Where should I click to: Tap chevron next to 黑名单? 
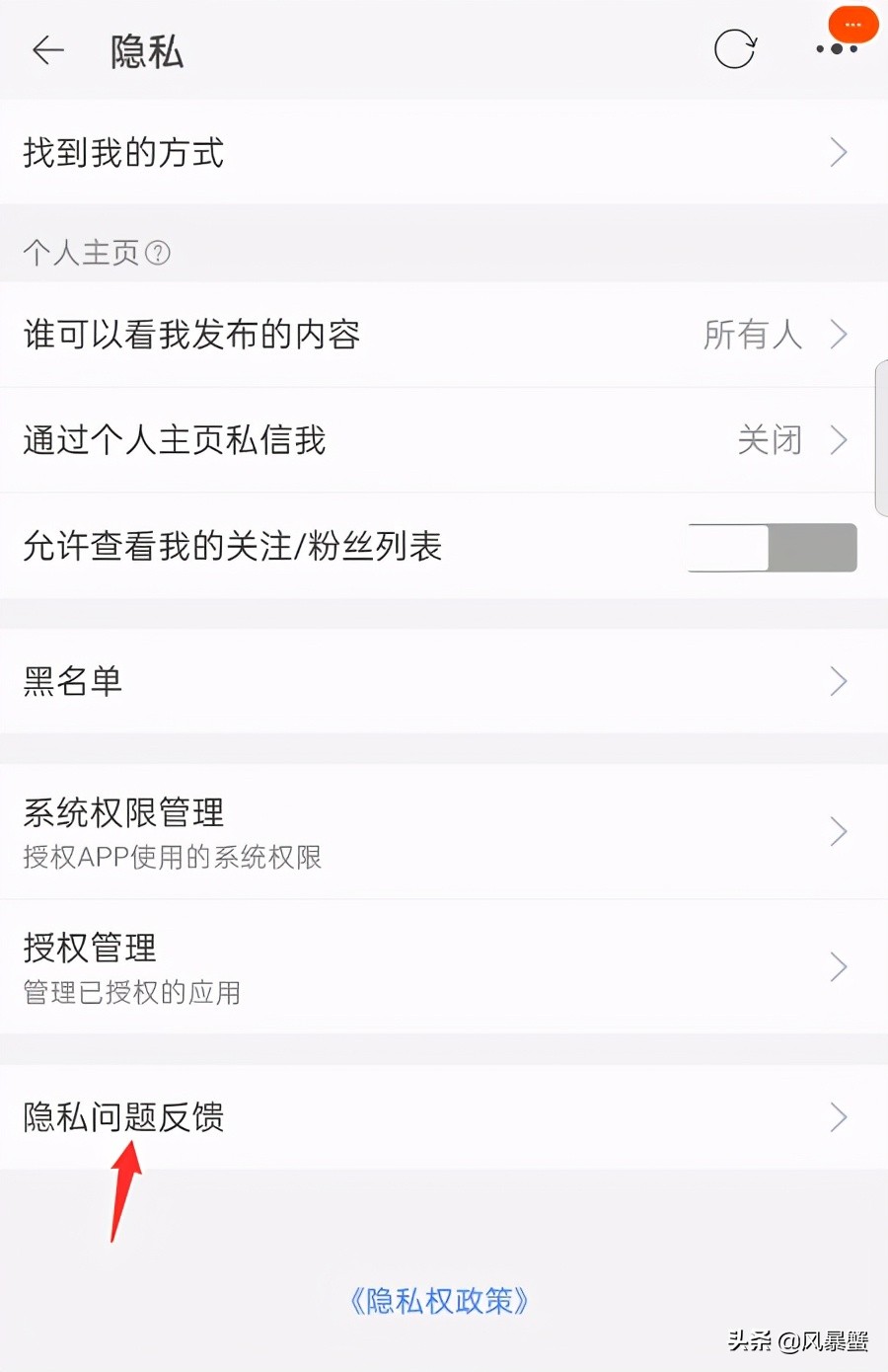coord(838,681)
